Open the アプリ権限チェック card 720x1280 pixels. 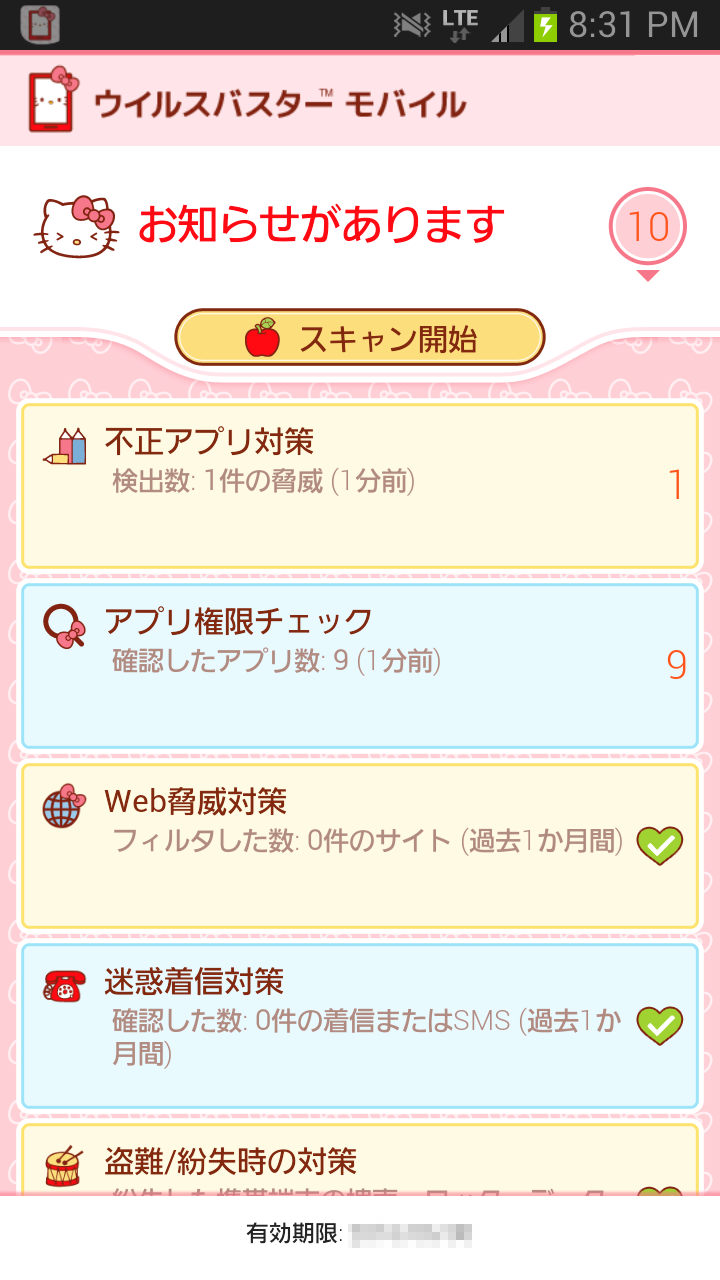(x=360, y=665)
